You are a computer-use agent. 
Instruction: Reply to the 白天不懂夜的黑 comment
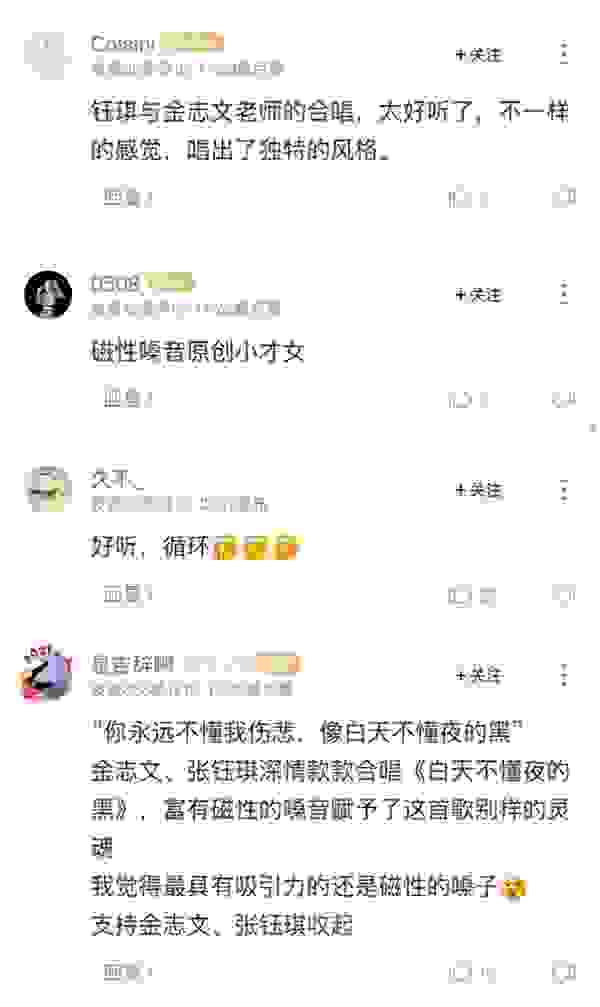click(x=126, y=970)
